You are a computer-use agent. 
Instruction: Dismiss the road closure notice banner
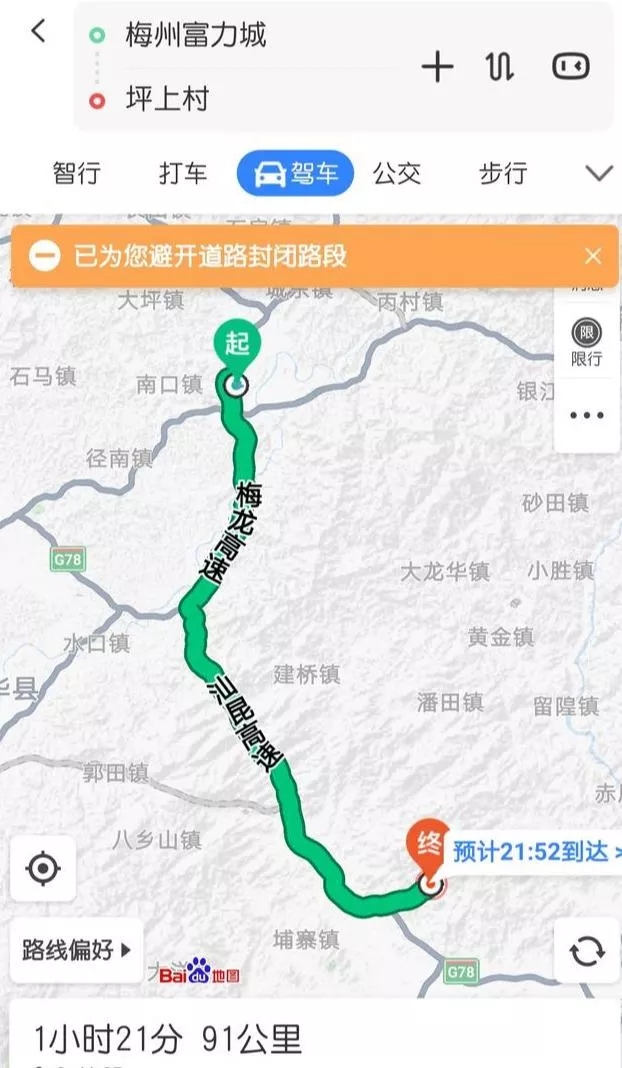593,256
